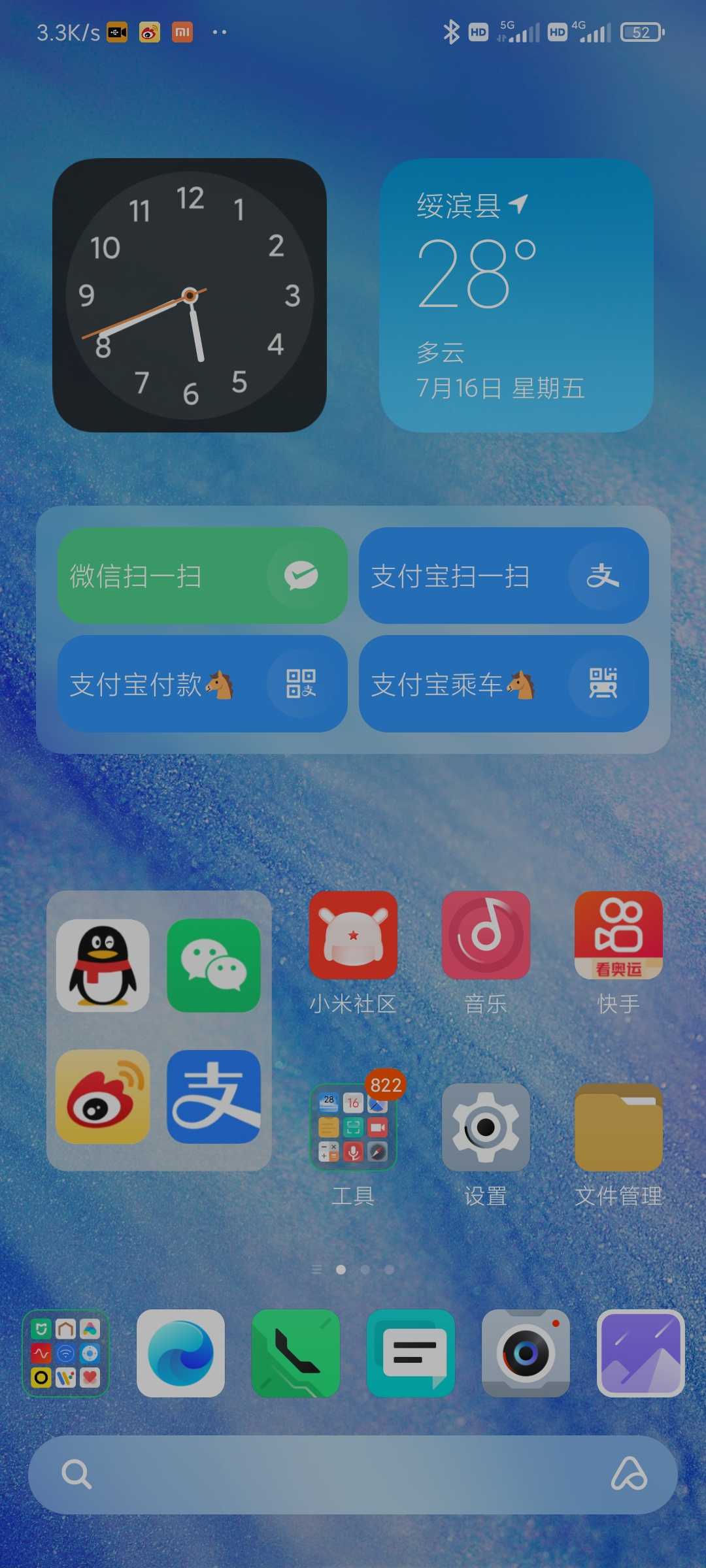
Task: Open the Alipay payment code 支付宝付款
Action: (203, 683)
